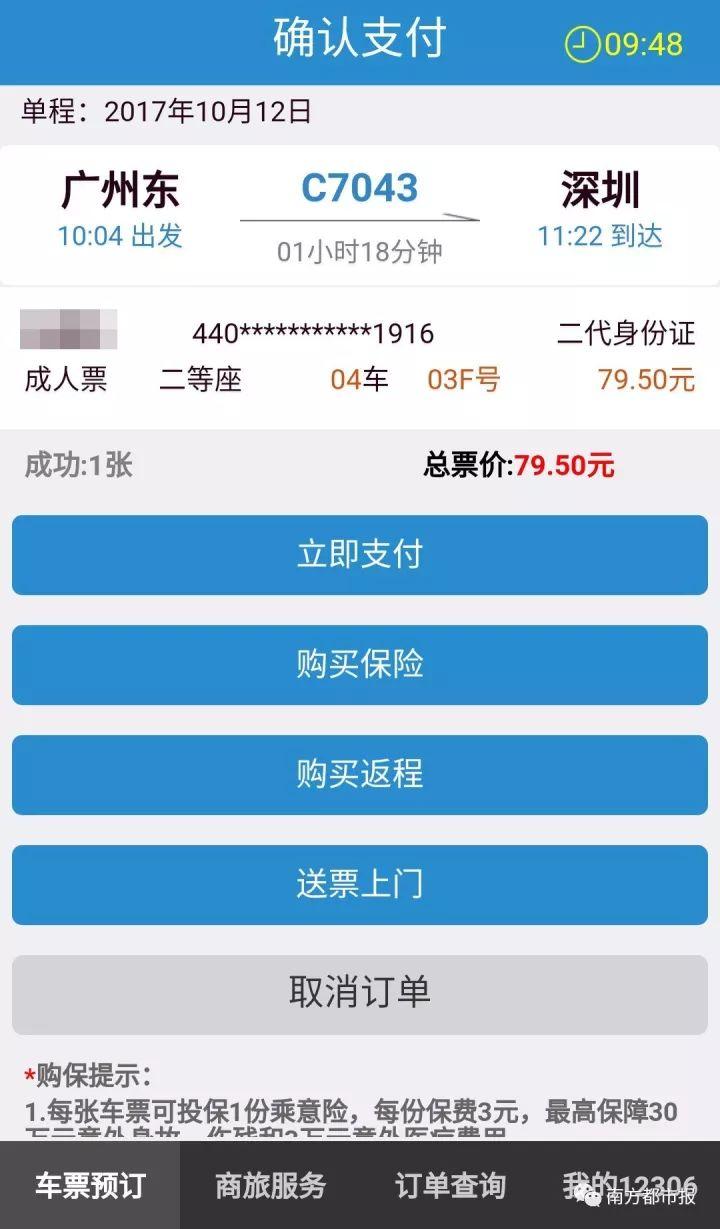Go to the 订单查询 tab
This screenshot has height=1229, width=720.
(x=450, y=1186)
